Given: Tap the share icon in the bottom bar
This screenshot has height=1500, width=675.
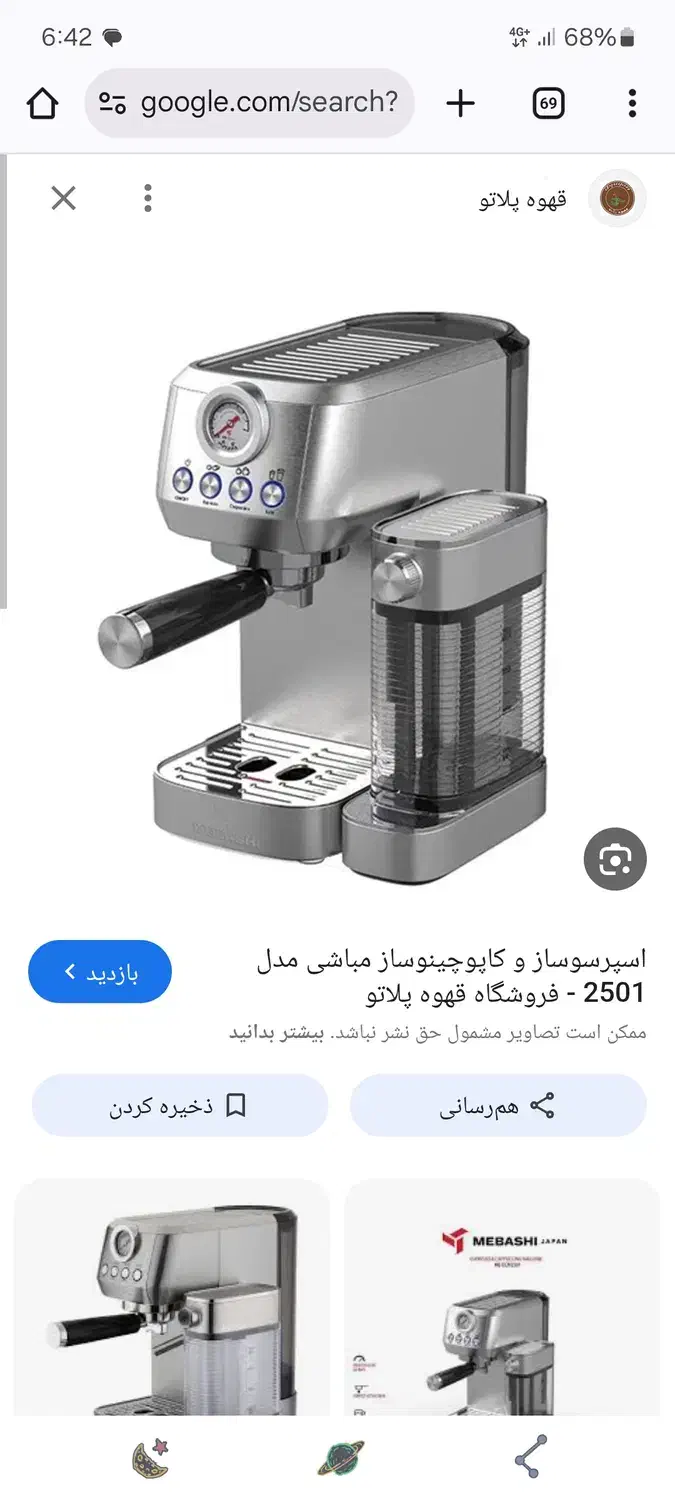Looking at the screenshot, I should click(x=531, y=1457).
